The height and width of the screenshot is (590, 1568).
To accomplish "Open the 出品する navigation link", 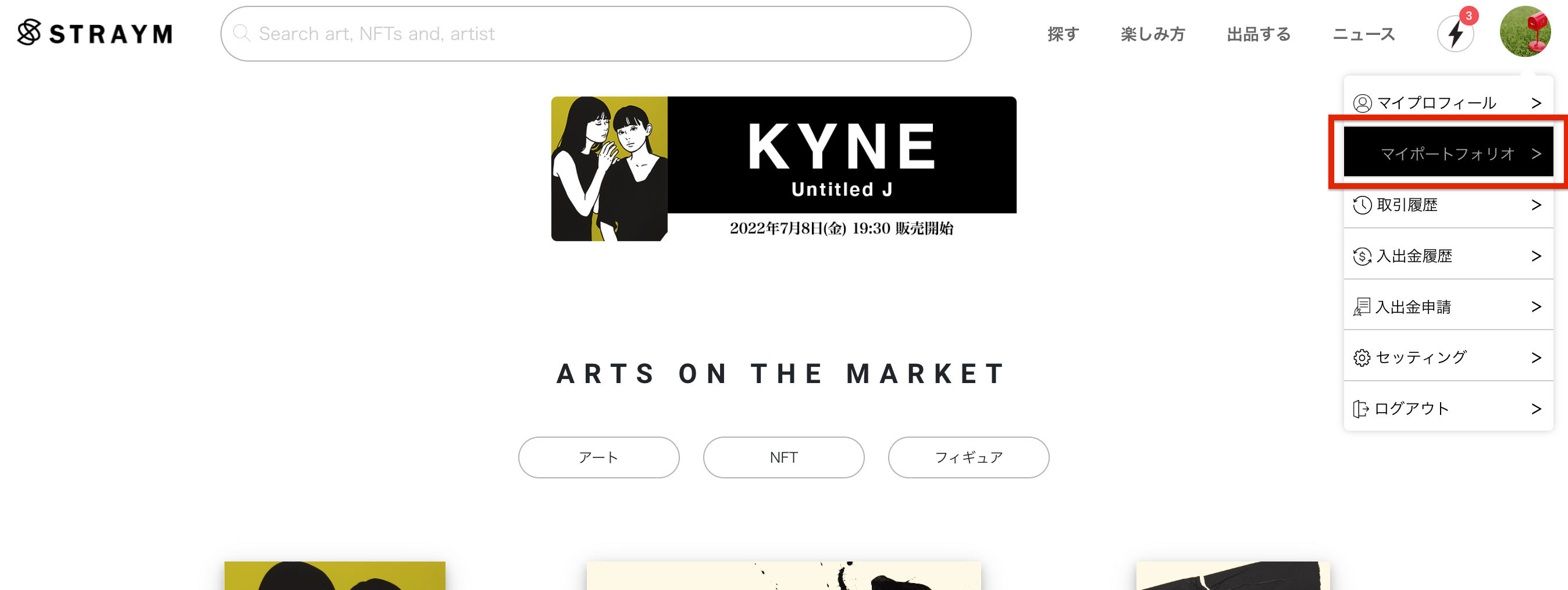I will pyautogui.click(x=1258, y=34).
